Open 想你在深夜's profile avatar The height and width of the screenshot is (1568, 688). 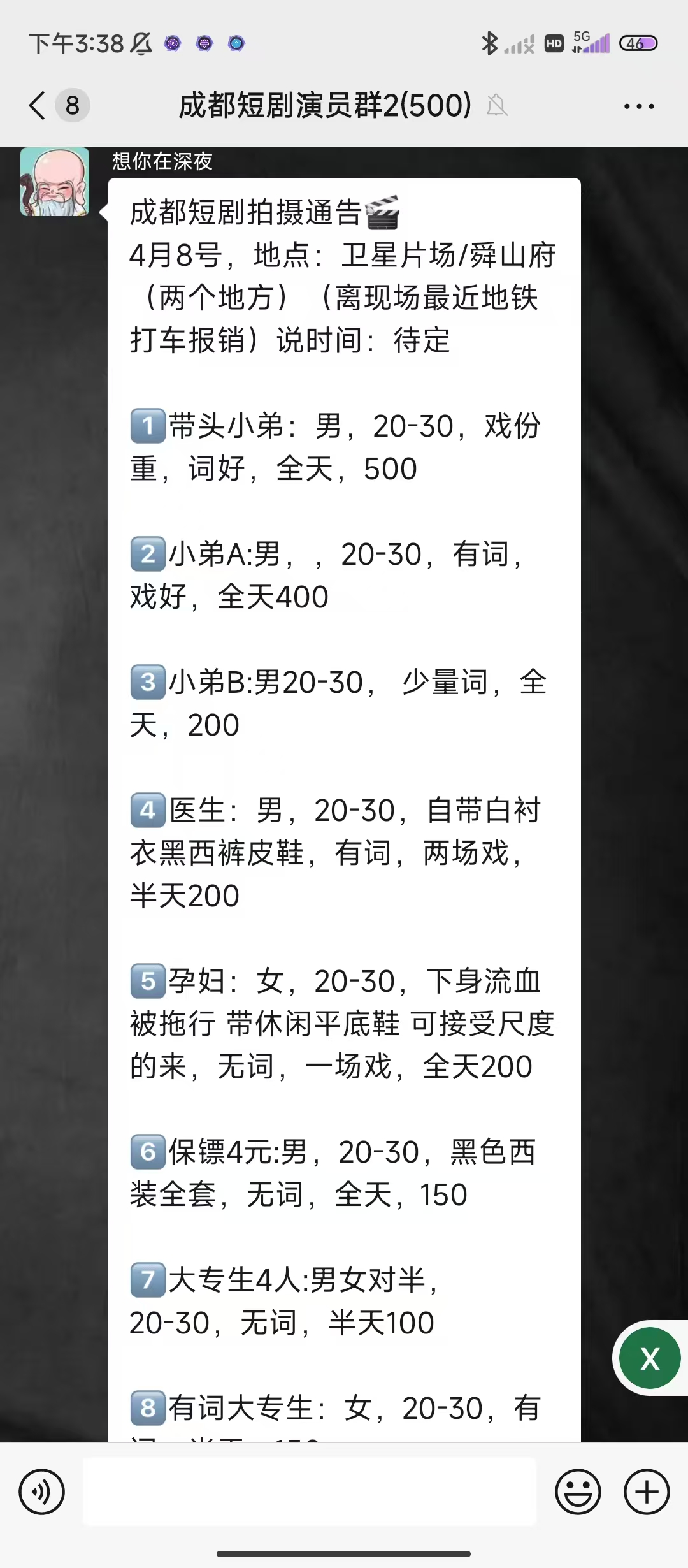coord(55,182)
